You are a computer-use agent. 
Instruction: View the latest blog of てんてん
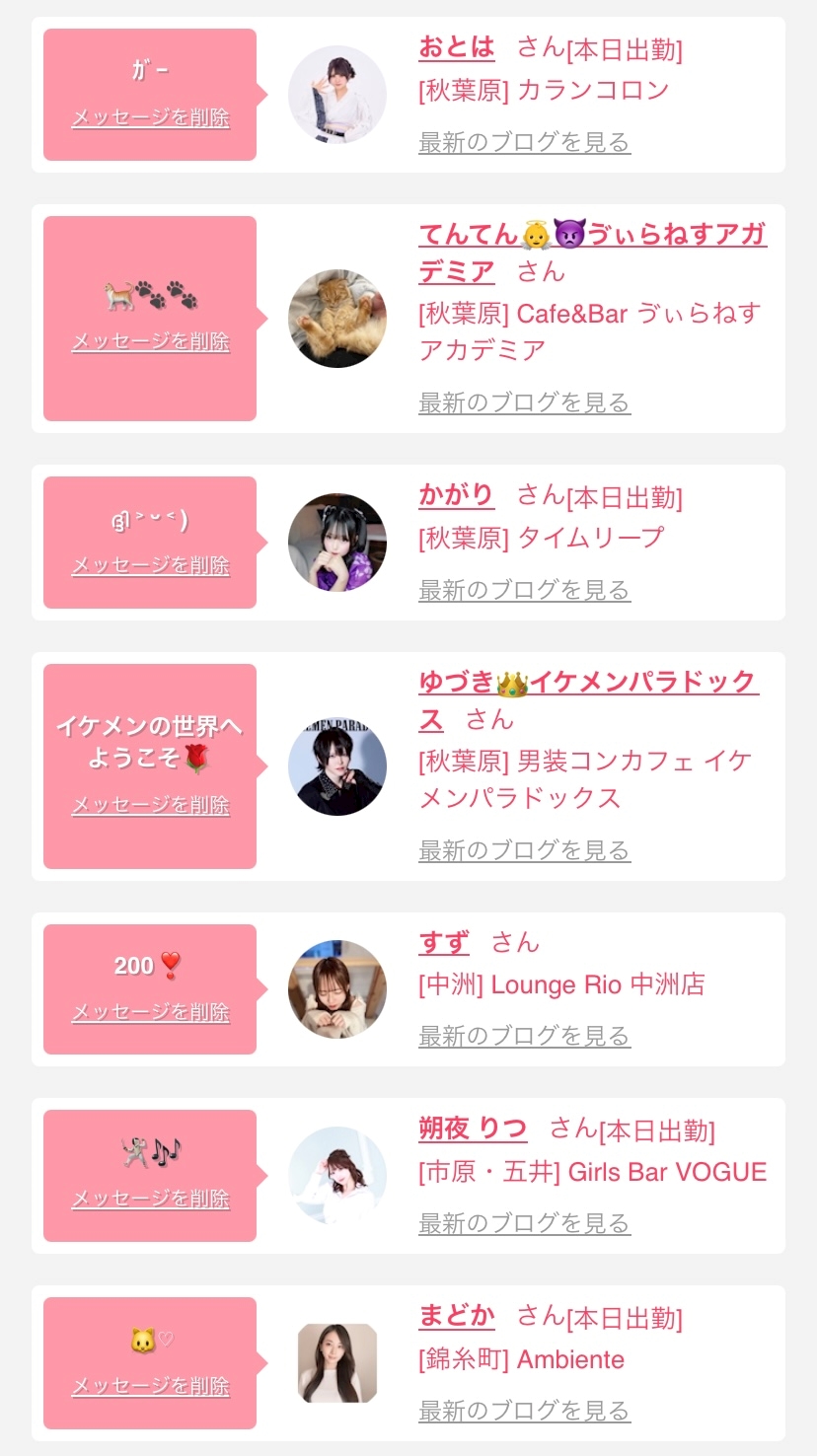click(524, 402)
